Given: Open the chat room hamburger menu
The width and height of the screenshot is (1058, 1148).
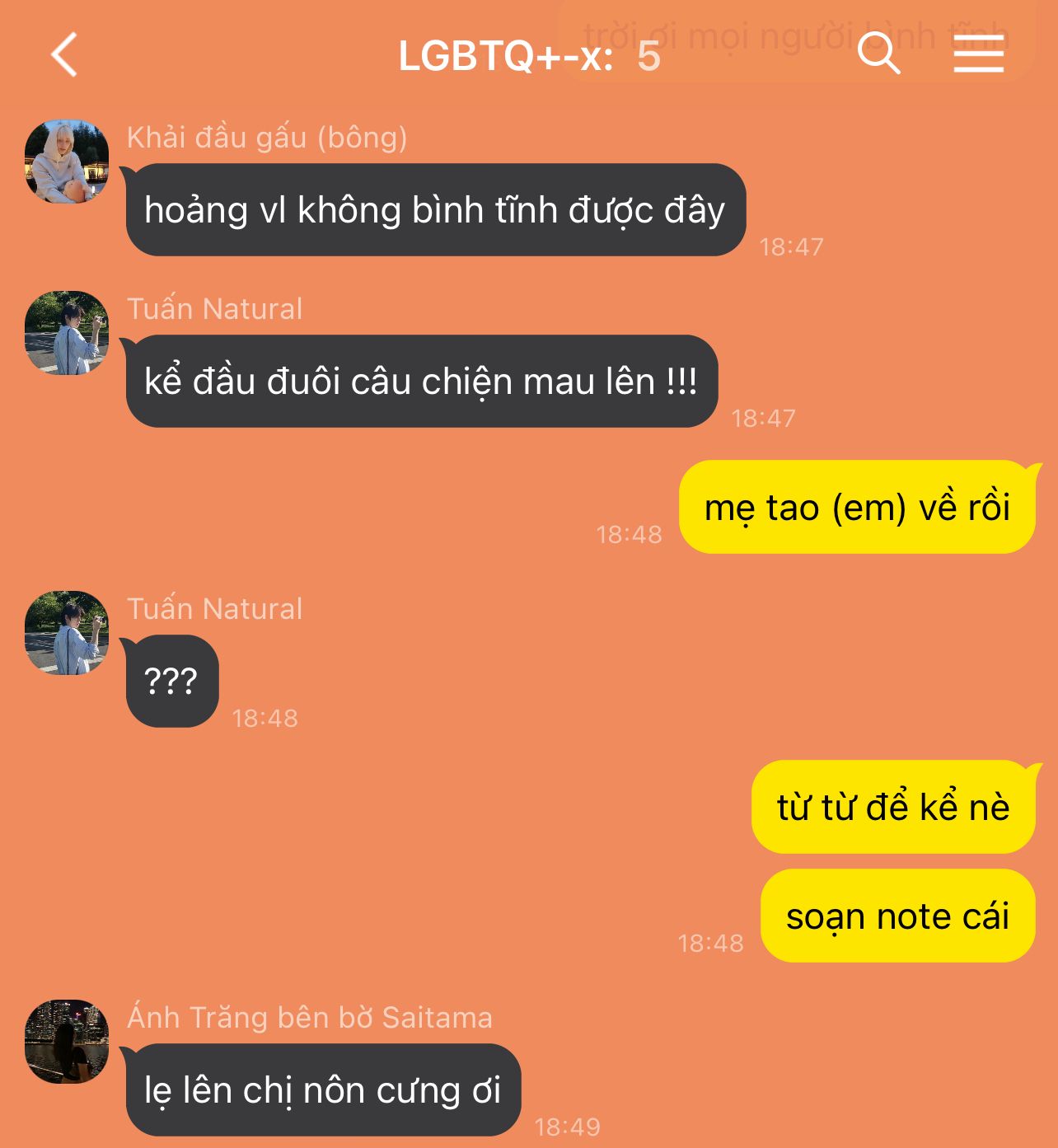Looking at the screenshot, I should point(978,55).
